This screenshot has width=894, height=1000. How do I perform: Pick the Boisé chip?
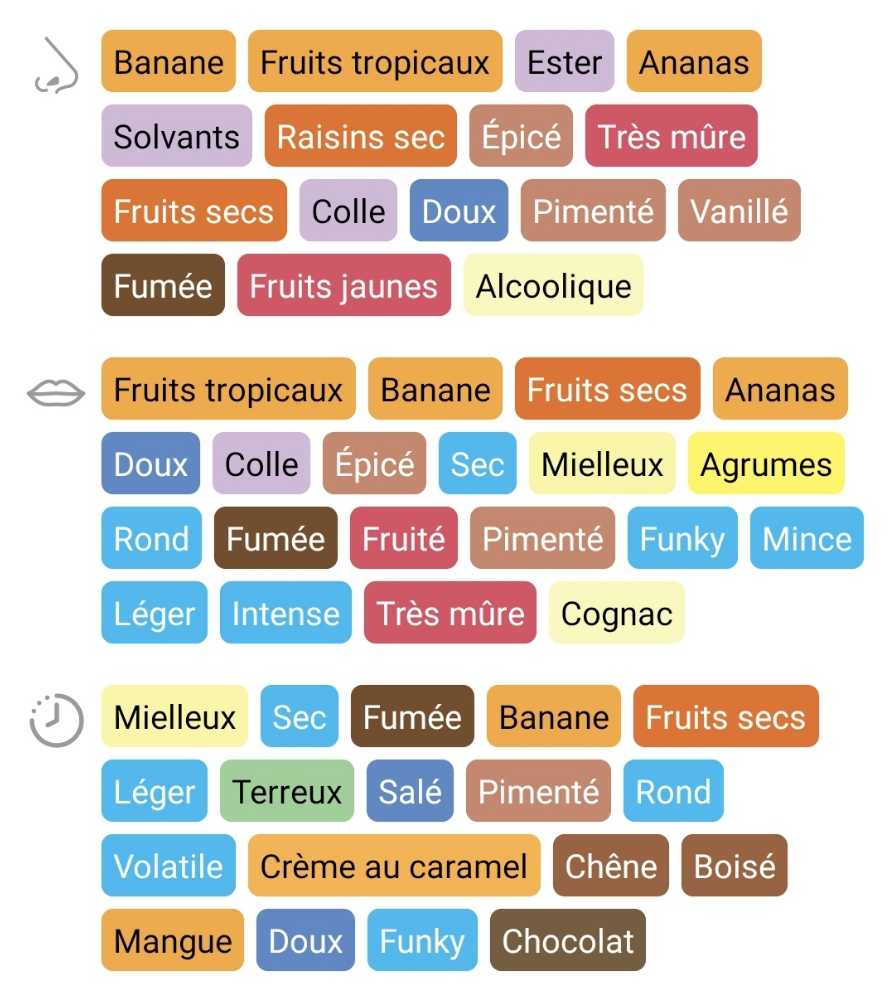(x=735, y=866)
